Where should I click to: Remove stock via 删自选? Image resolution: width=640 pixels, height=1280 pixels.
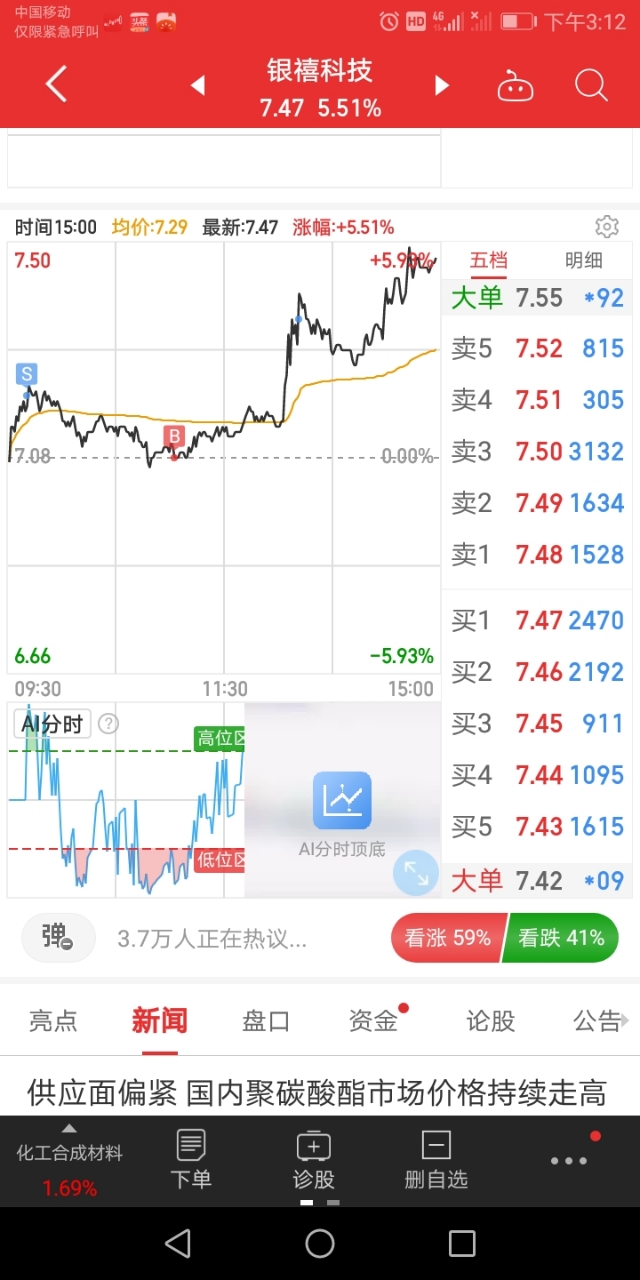pos(436,1160)
